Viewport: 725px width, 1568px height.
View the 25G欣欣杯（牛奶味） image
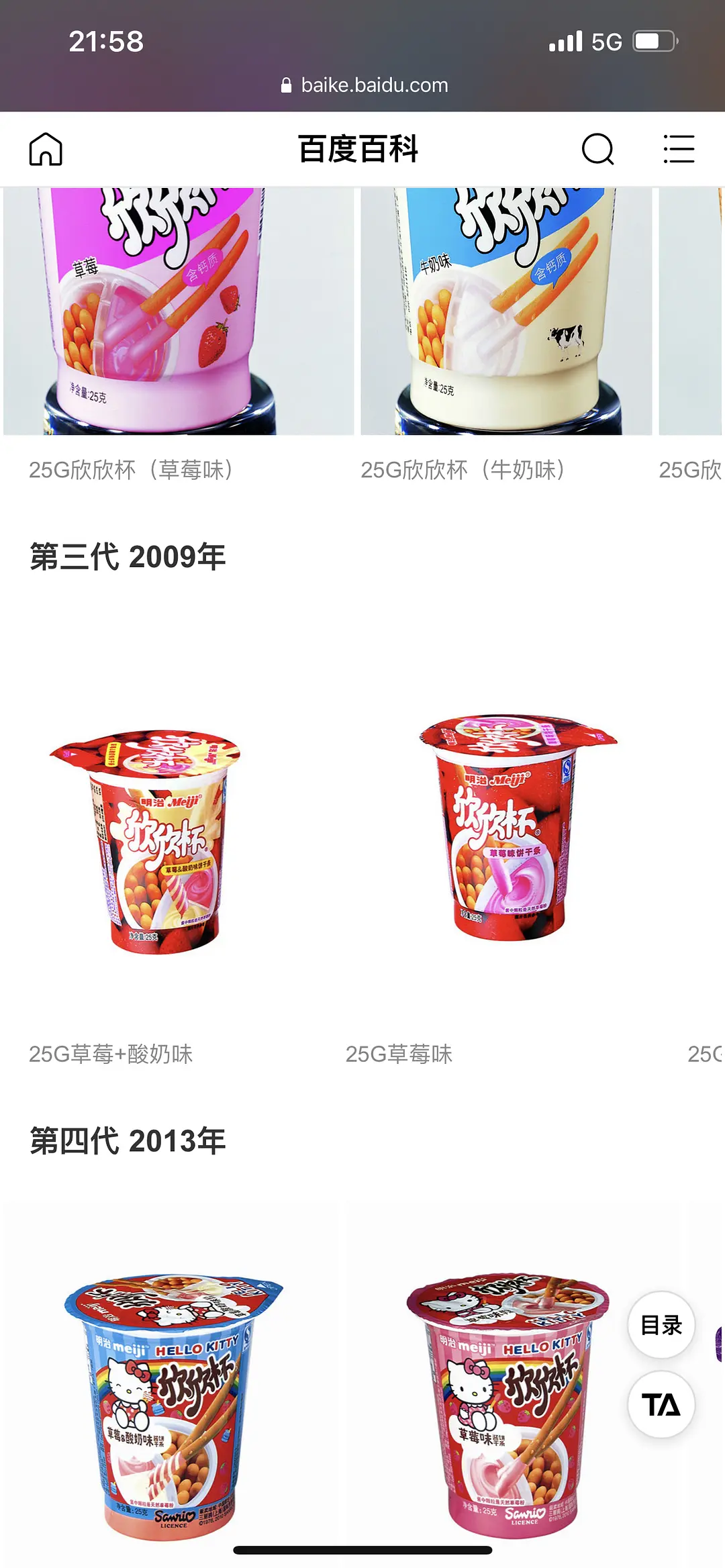point(506,311)
